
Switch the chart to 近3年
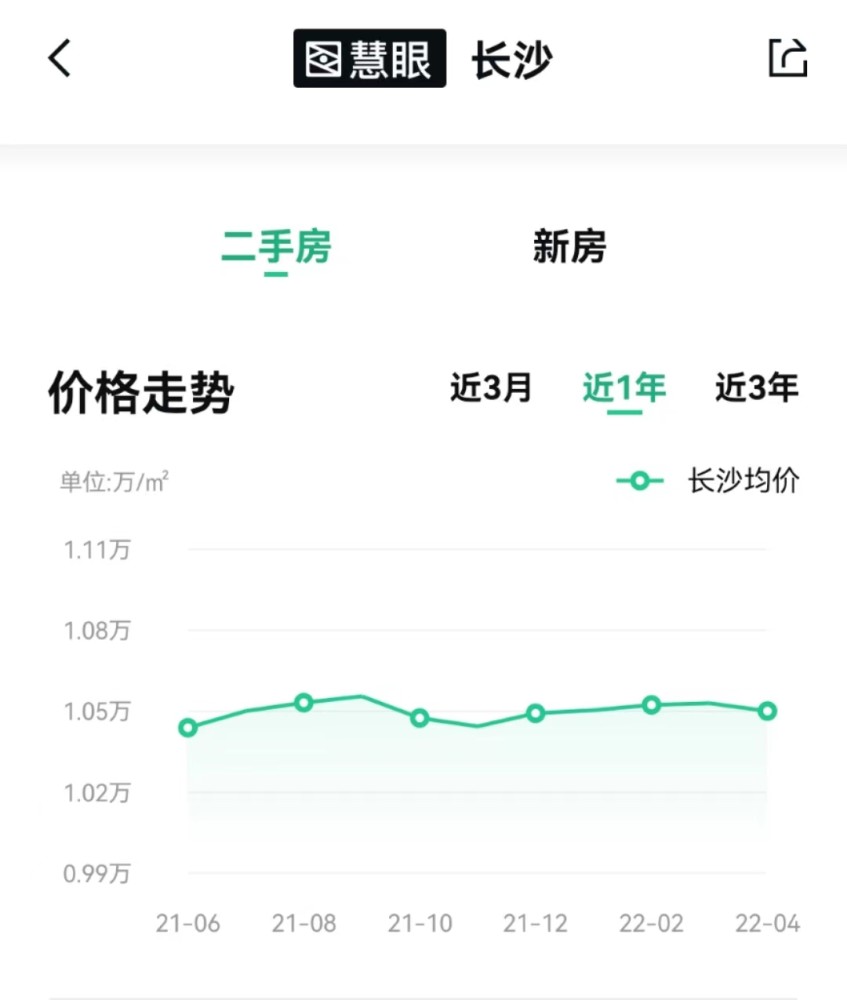tap(757, 388)
